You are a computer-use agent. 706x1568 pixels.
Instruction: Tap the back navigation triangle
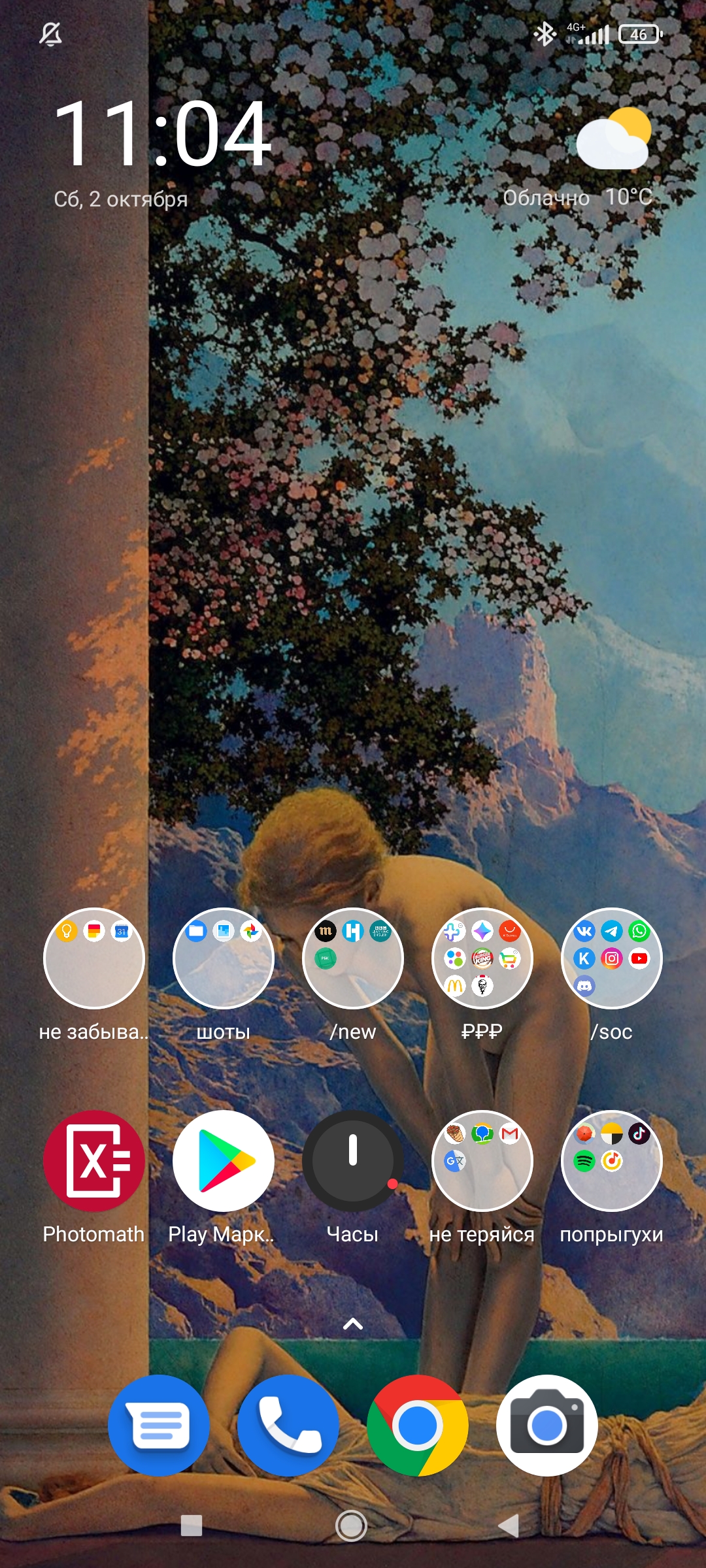(x=509, y=1526)
